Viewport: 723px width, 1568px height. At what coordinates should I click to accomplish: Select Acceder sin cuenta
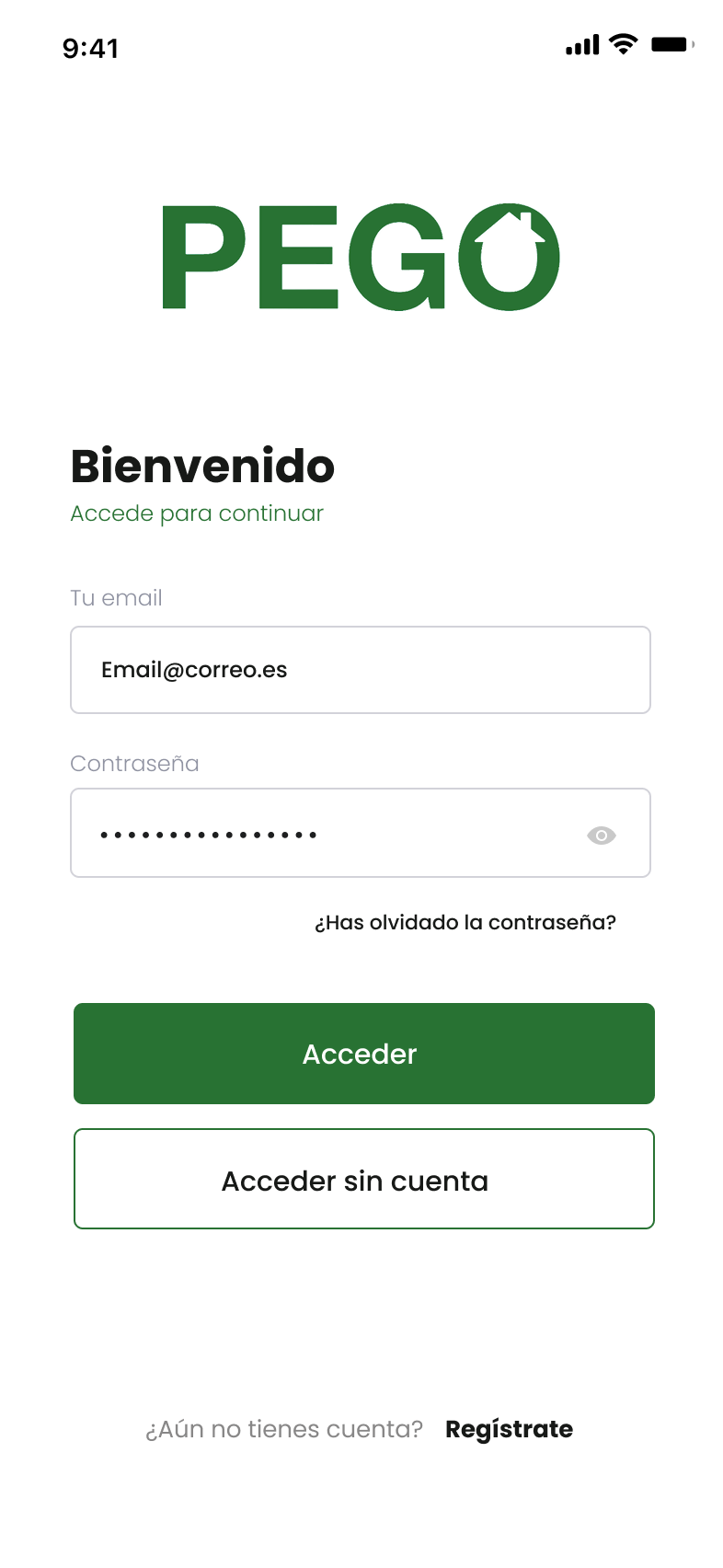[363, 1180]
